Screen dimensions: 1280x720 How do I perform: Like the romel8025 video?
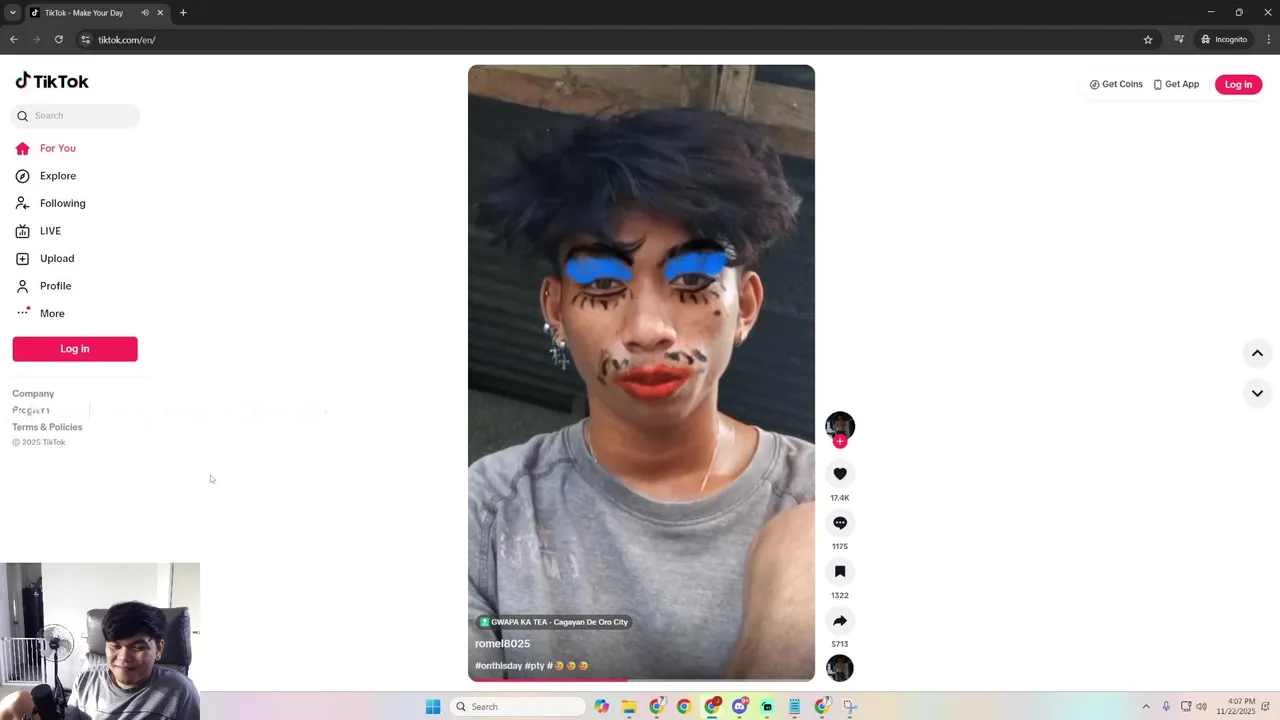pos(840,474)
